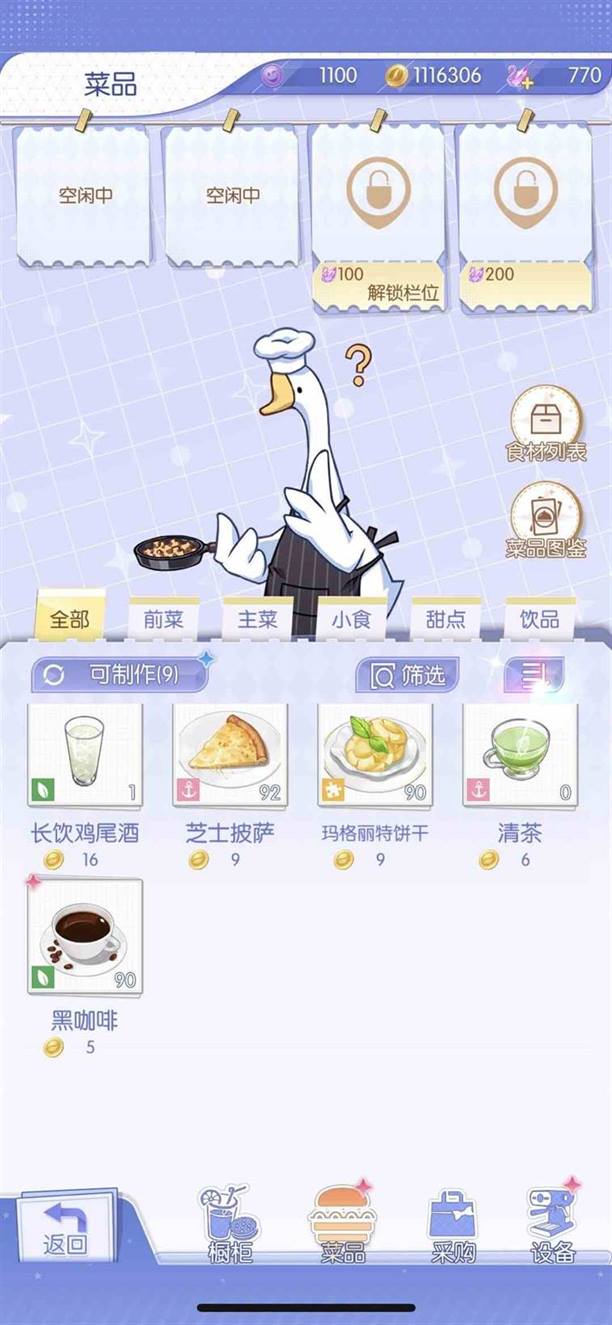Select the 长饮鸡尾酒 dish card

[x=85, y=755]
